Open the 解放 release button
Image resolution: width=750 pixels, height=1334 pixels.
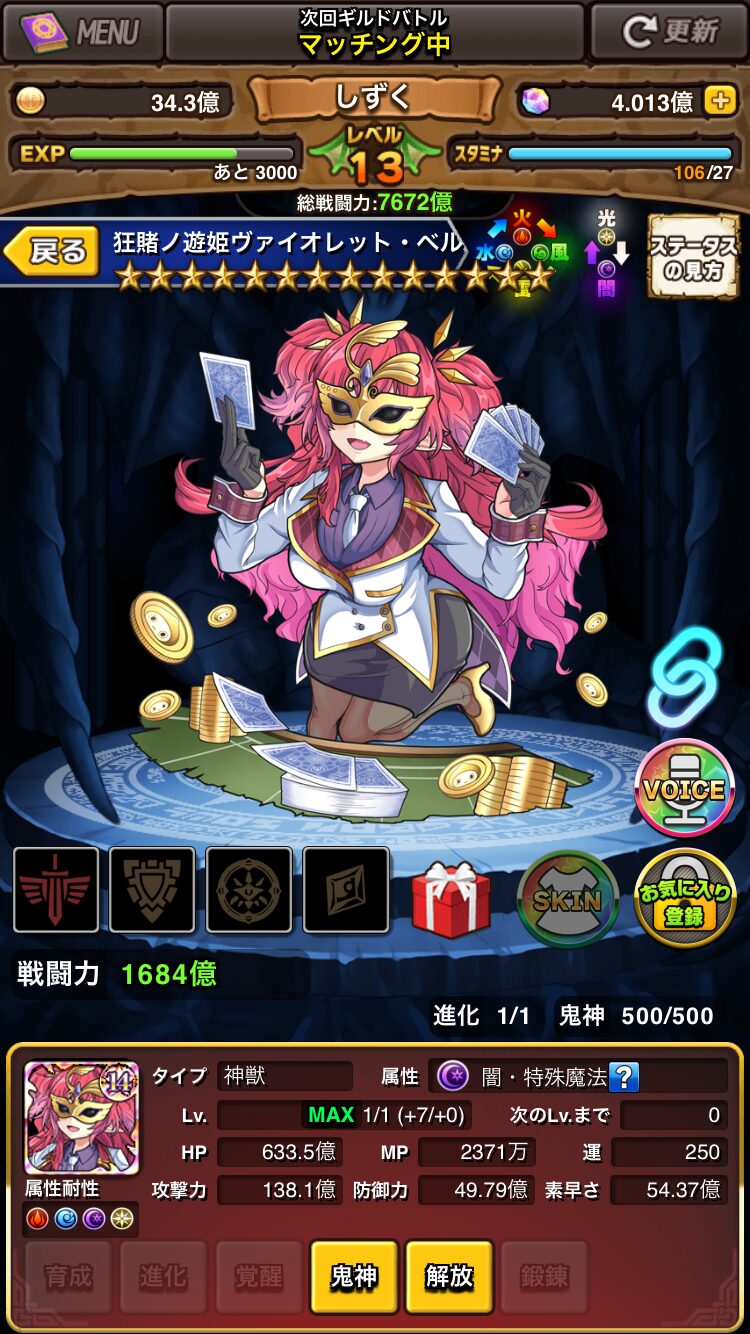(449, 1277)
